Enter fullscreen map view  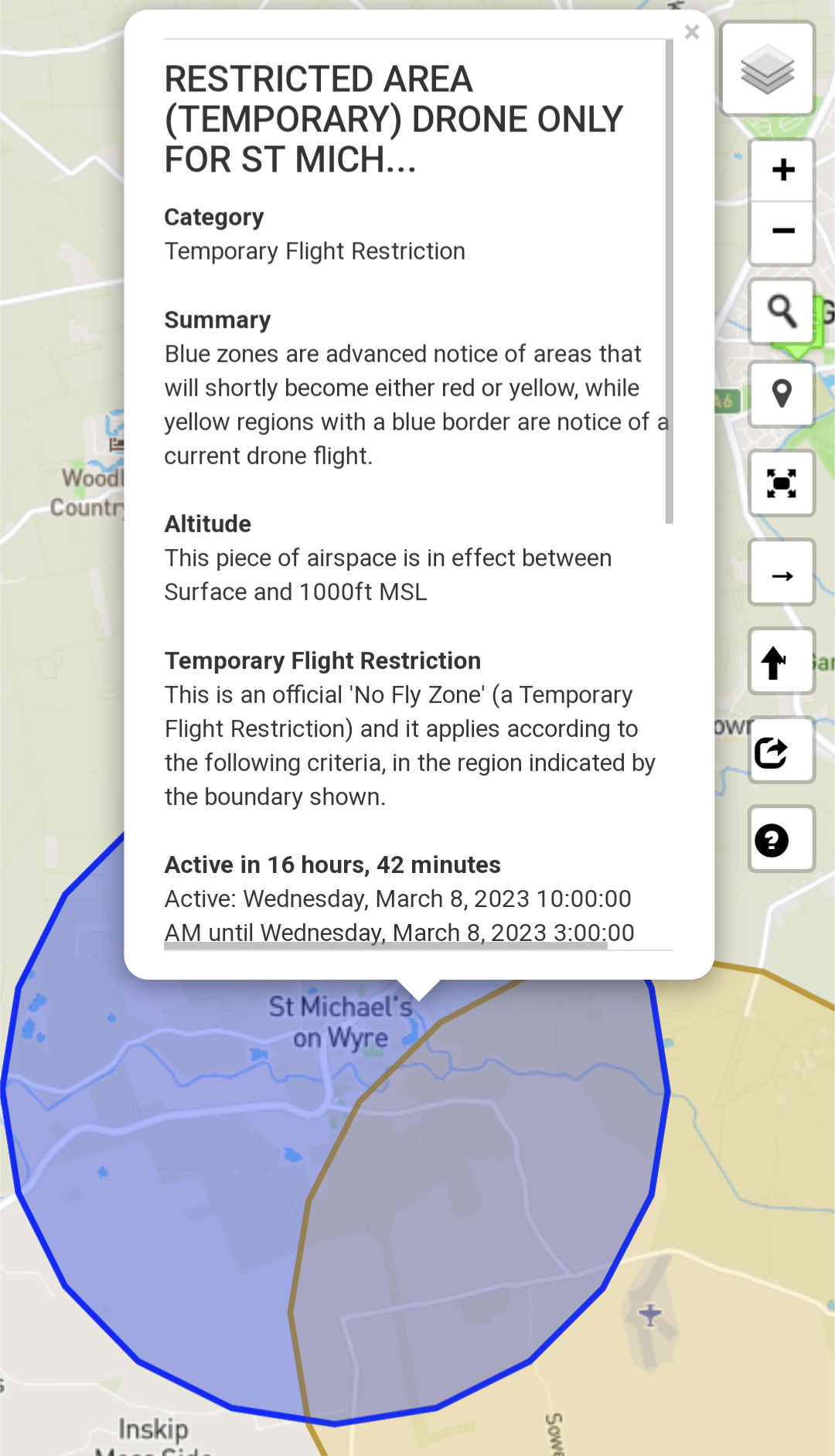(x=782, y=482)
